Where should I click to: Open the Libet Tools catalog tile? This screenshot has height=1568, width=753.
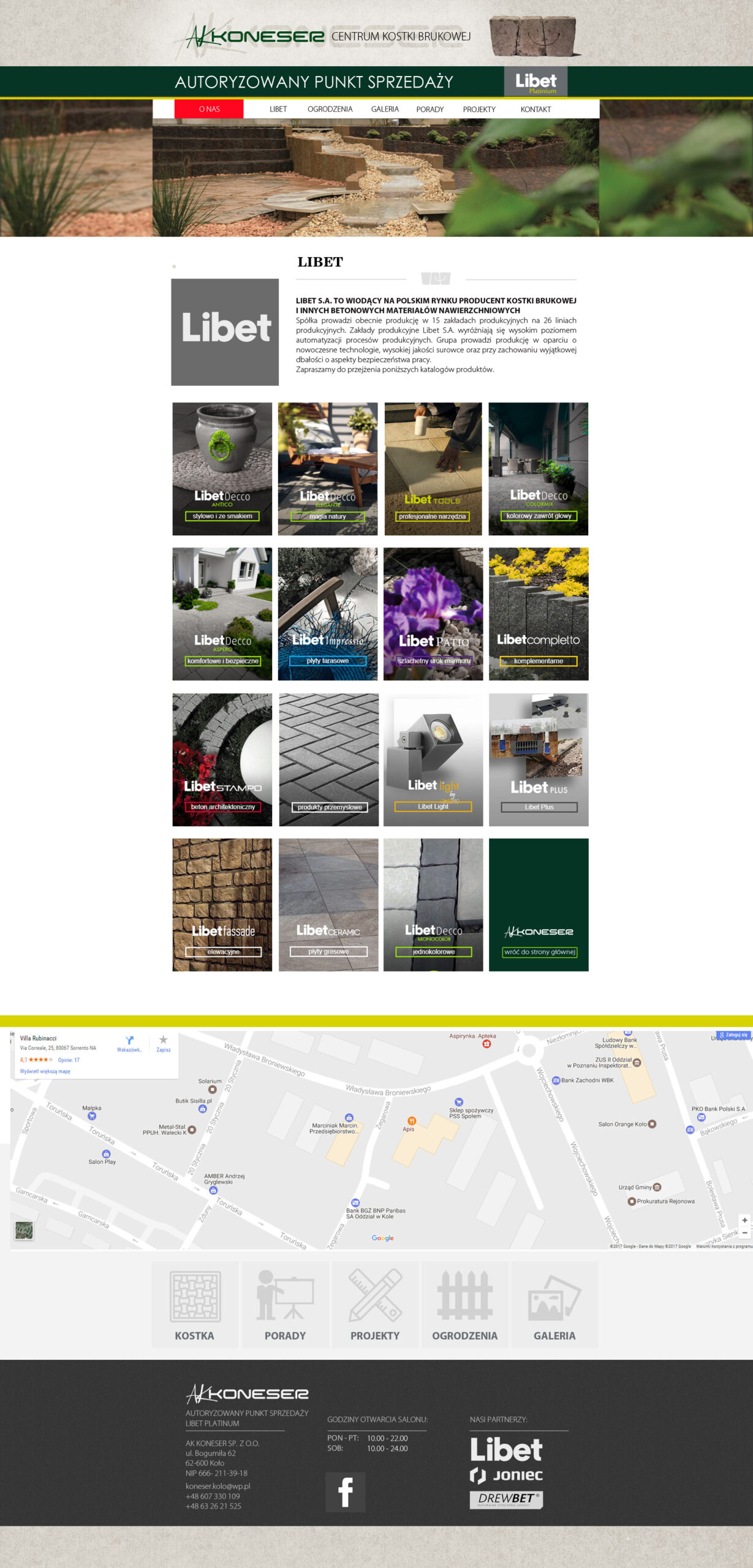pyautogui.click(x=433, y=469)
